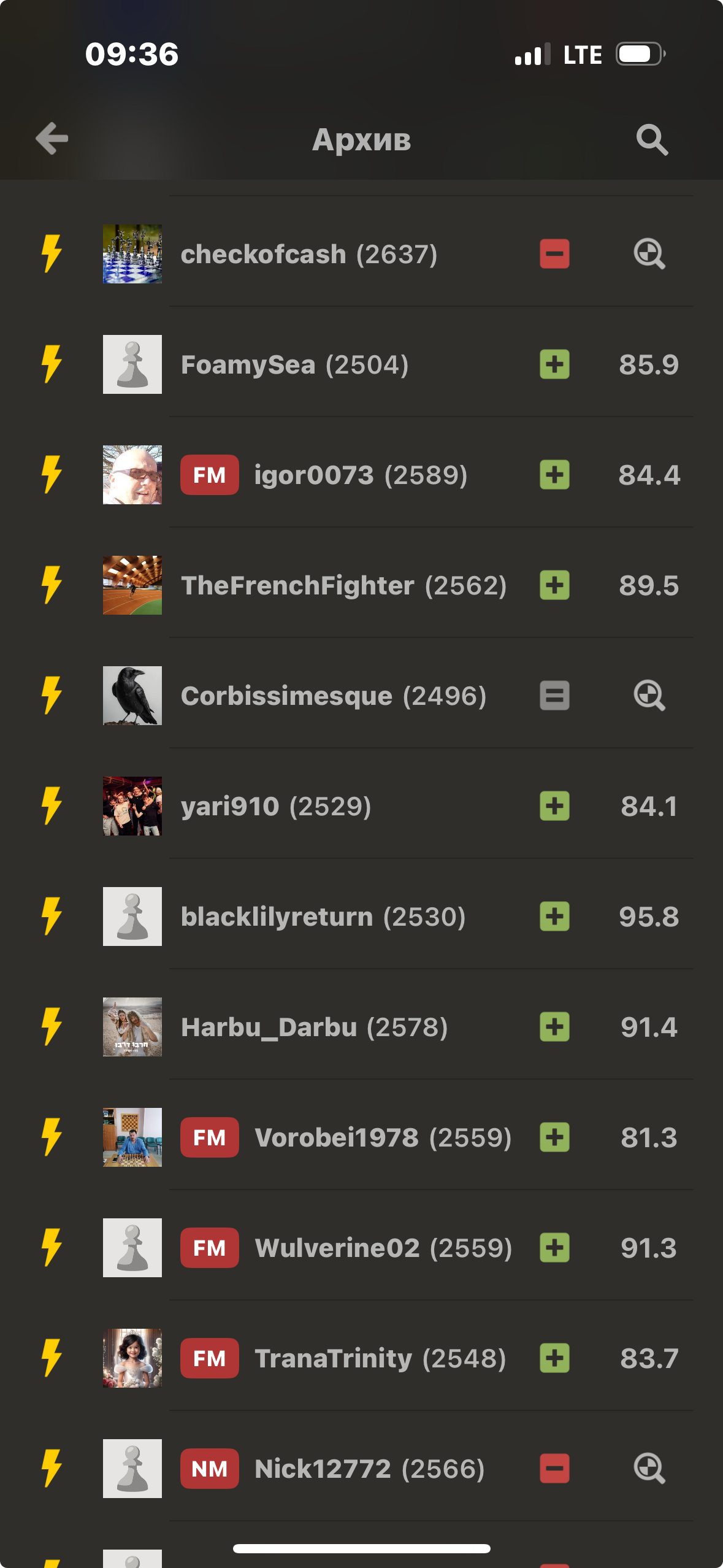View the lost game against Nick12772
This screenshot has height=1568, width=723.
(369, 1469)
